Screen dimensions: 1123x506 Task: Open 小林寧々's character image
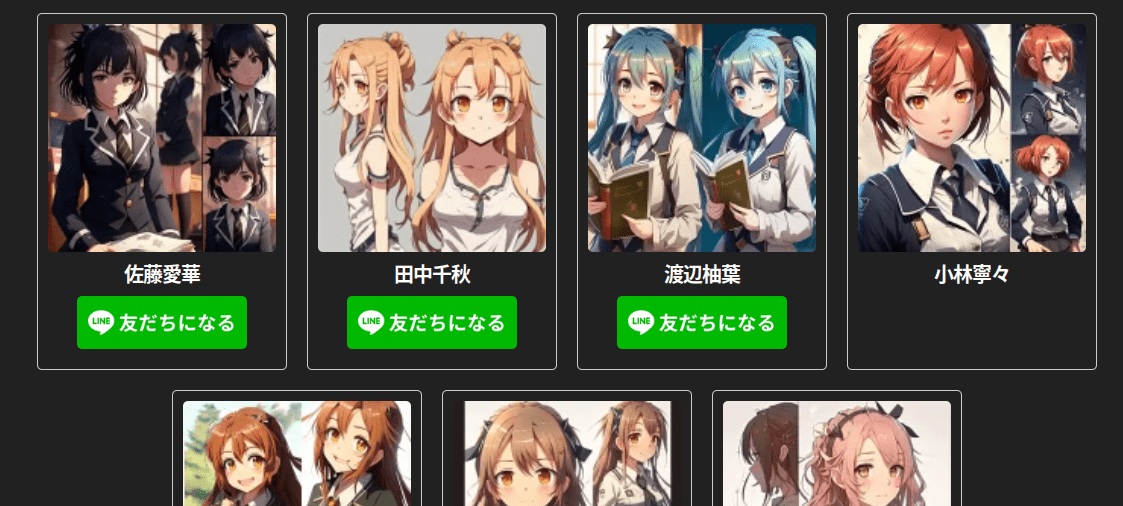point(972,138)
